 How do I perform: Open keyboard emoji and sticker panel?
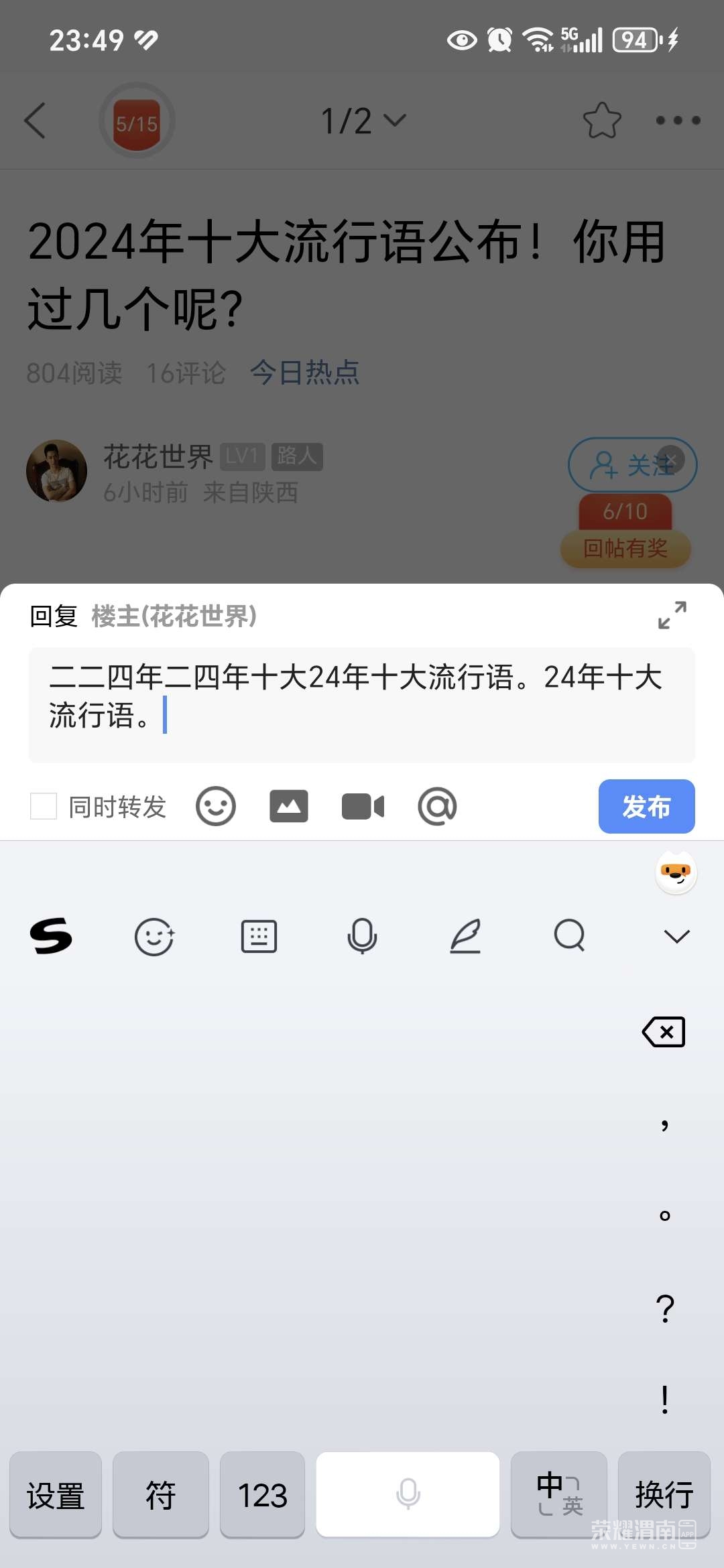coord(154,936)
